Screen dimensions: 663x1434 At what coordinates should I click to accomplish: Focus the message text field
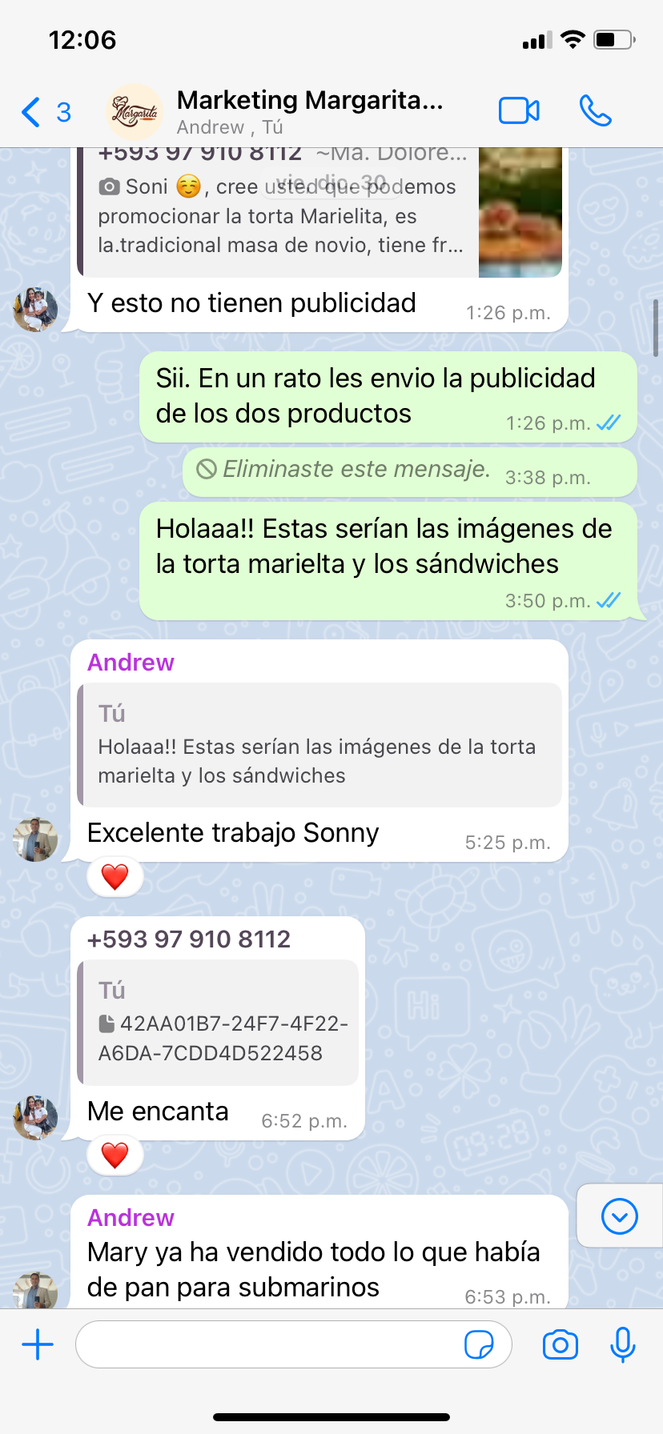265,1345
